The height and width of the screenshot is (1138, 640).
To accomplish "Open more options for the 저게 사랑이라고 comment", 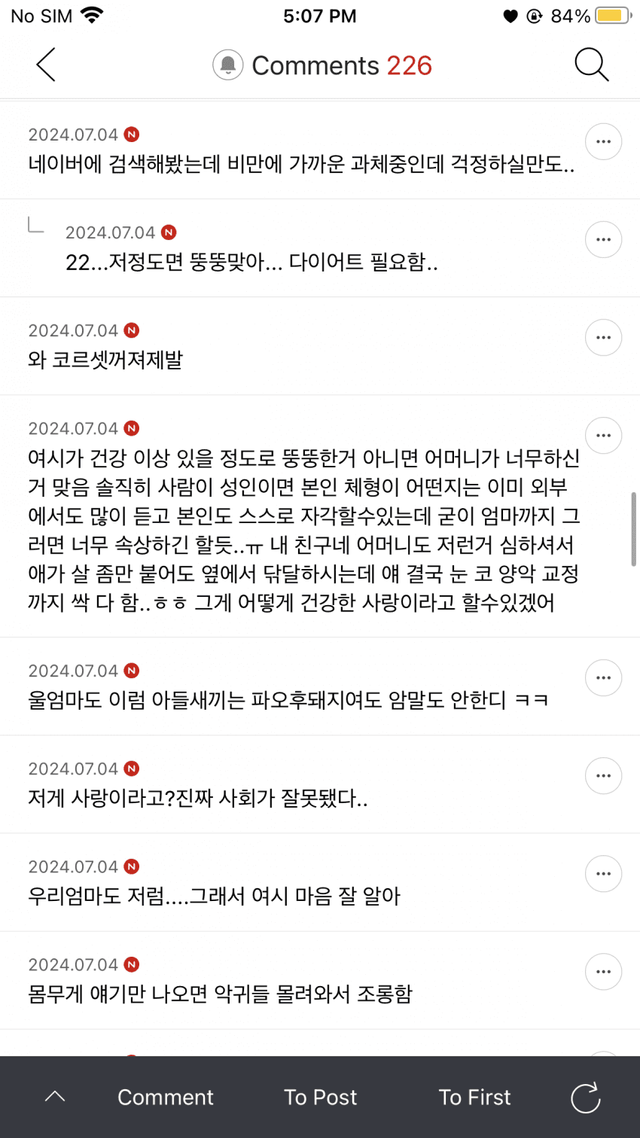I will click(603, 776).
